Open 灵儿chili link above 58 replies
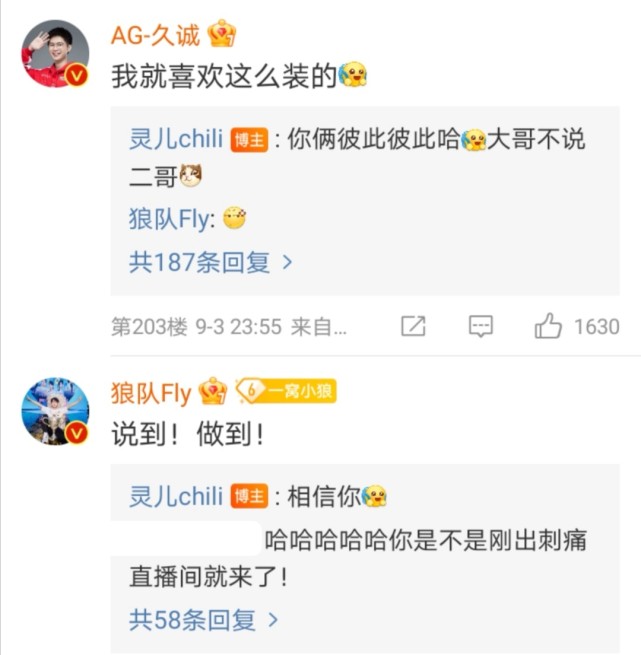This screenshot has height=655, width=641. [x=175, y=496]
